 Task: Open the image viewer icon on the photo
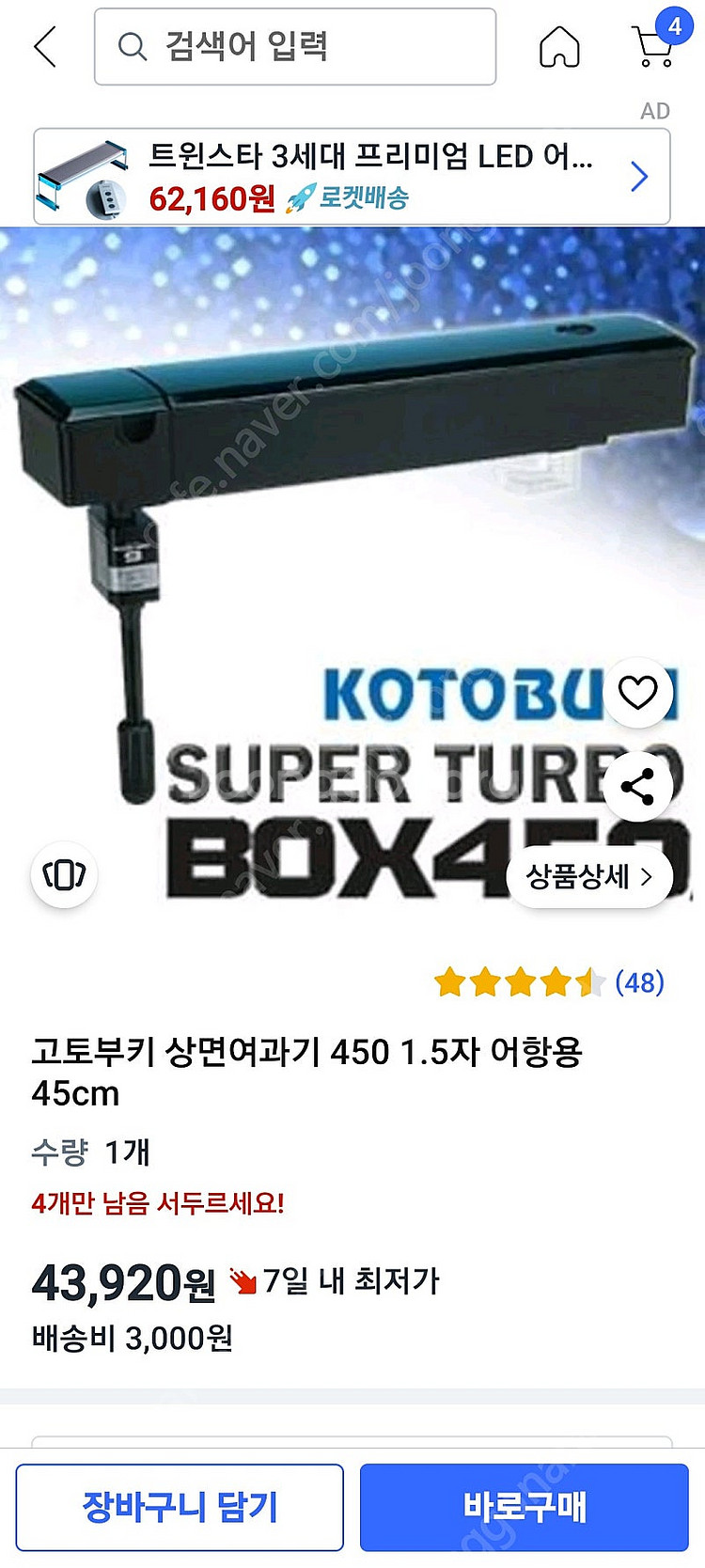click(64, 875)
